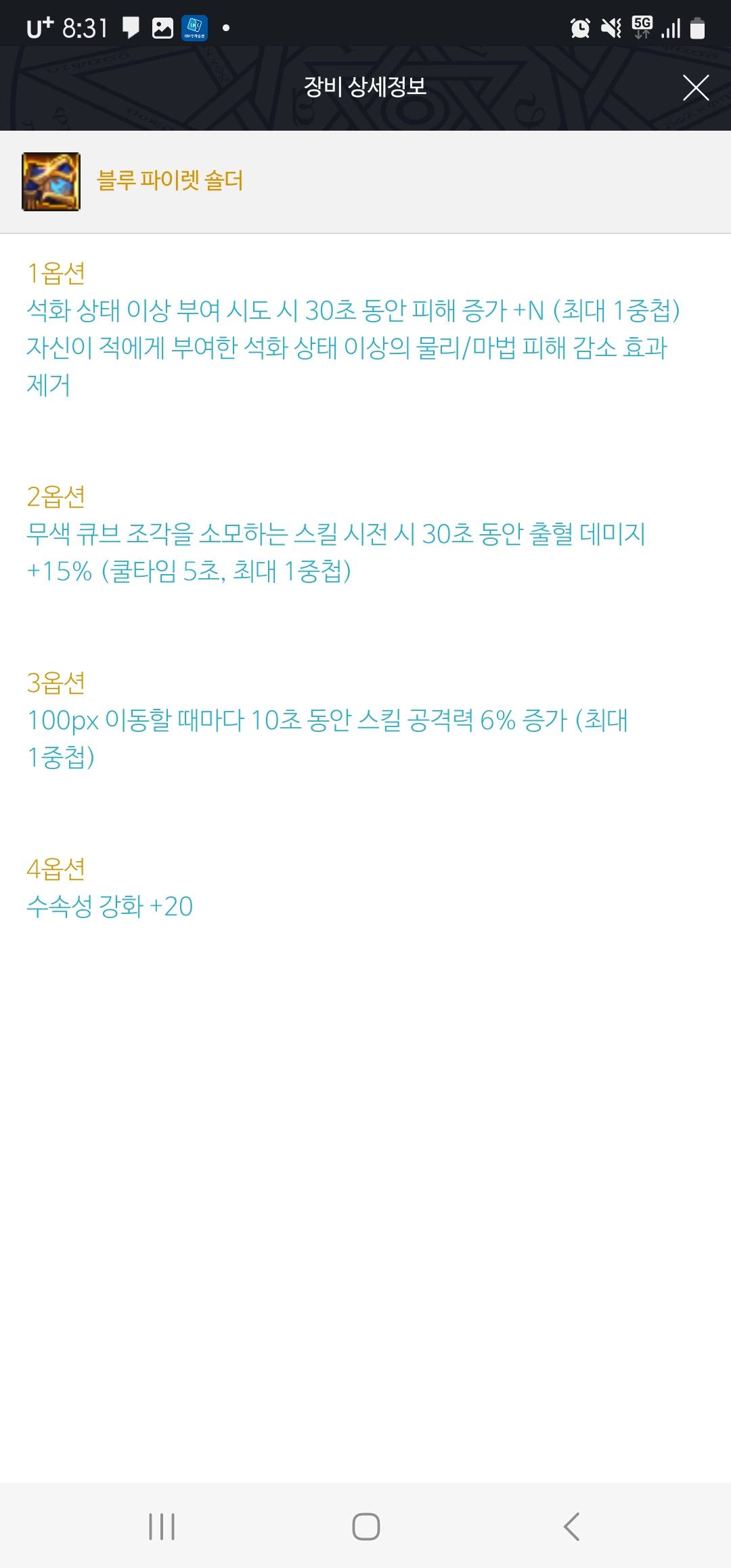Open recent apps from navigation bar
The image size is (731, 1568).
point(162,1526)
